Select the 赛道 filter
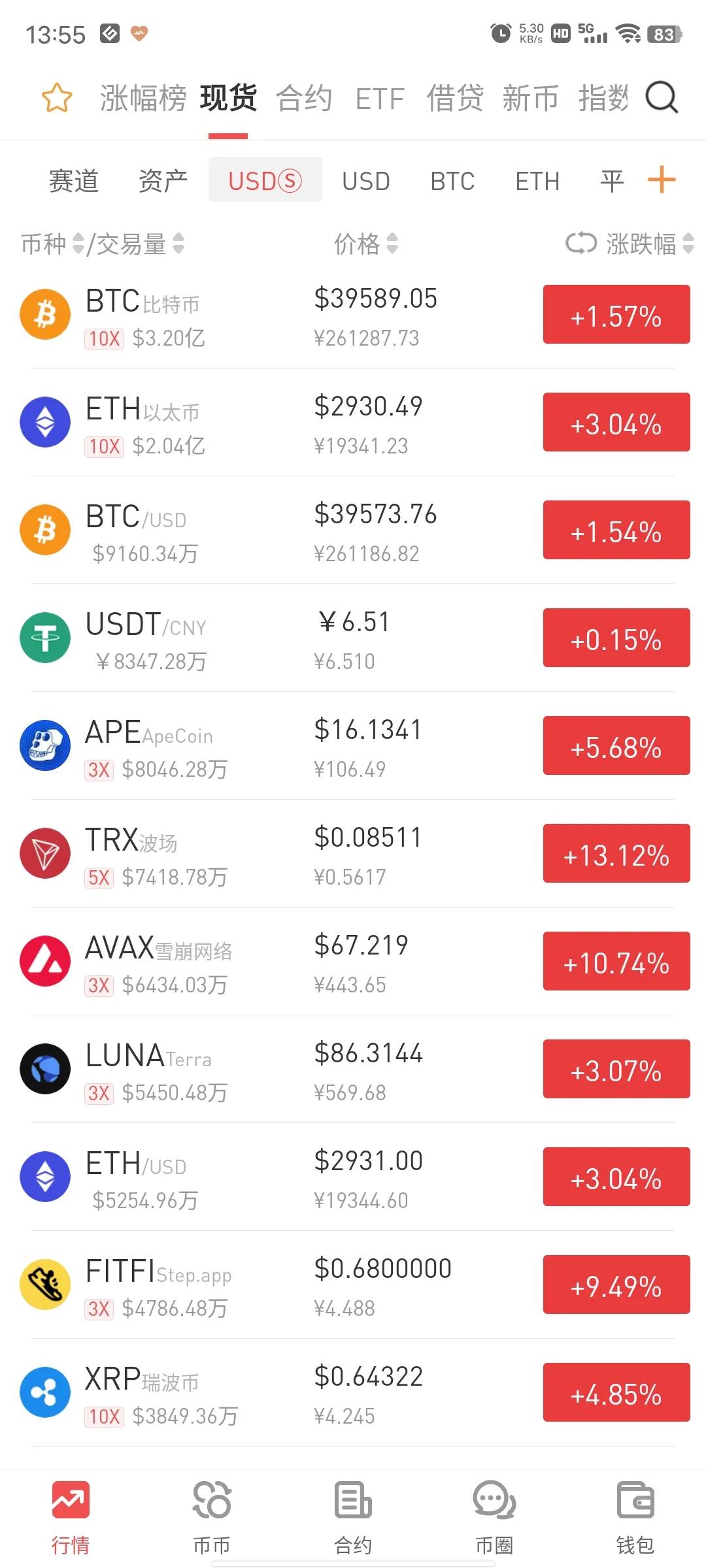706x1568 pixels. pos(74,181)
